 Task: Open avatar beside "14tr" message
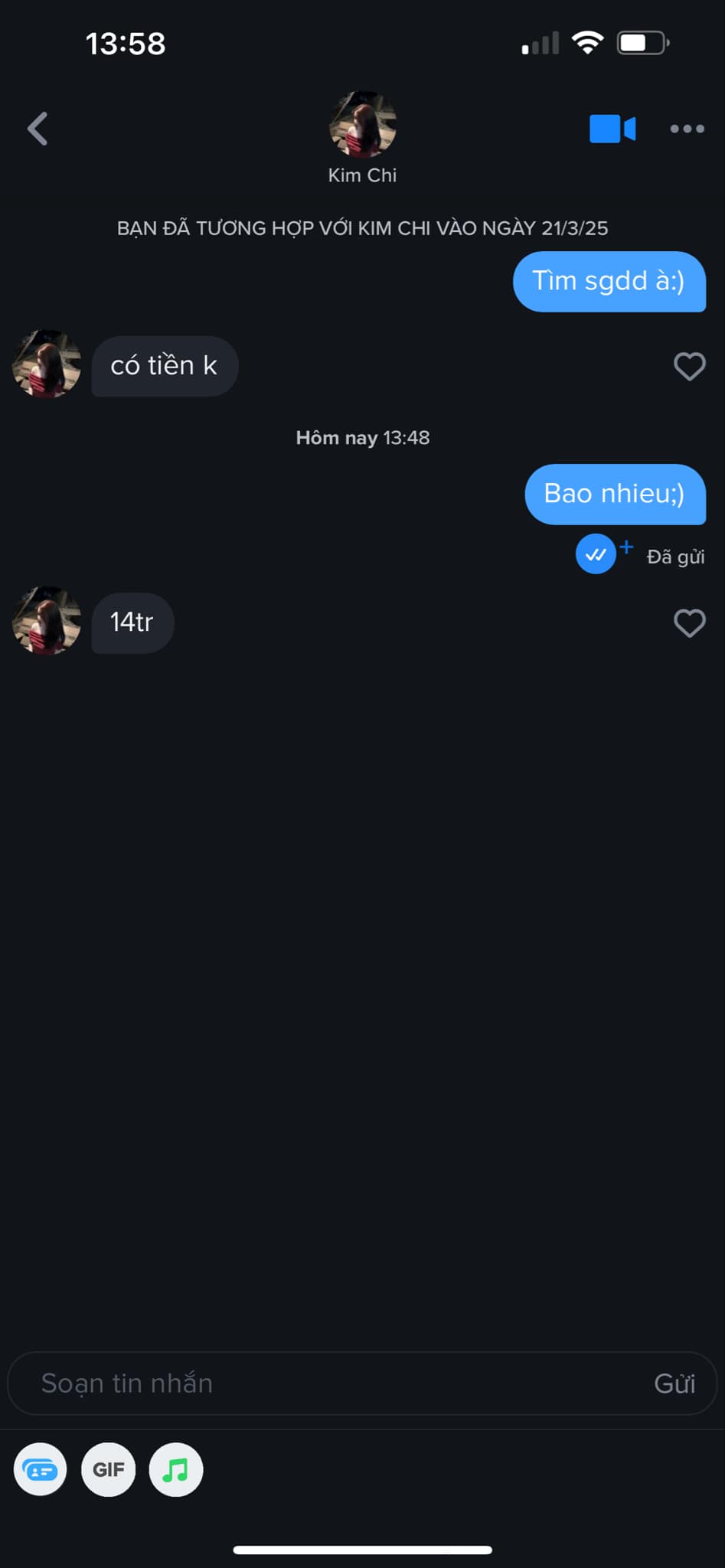tap(47, 621)
